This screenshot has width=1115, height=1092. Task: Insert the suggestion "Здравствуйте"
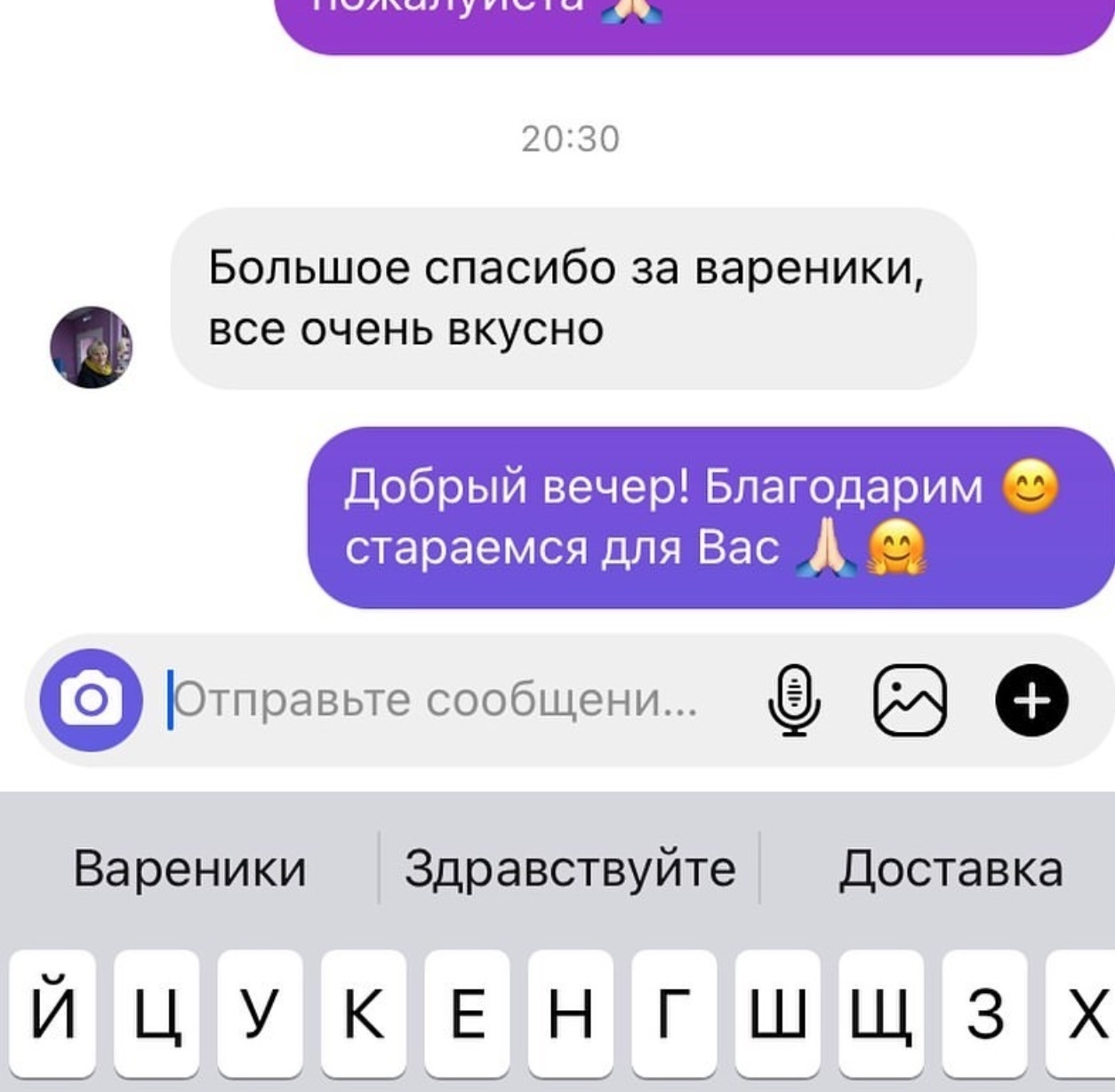tap(570, 869)
